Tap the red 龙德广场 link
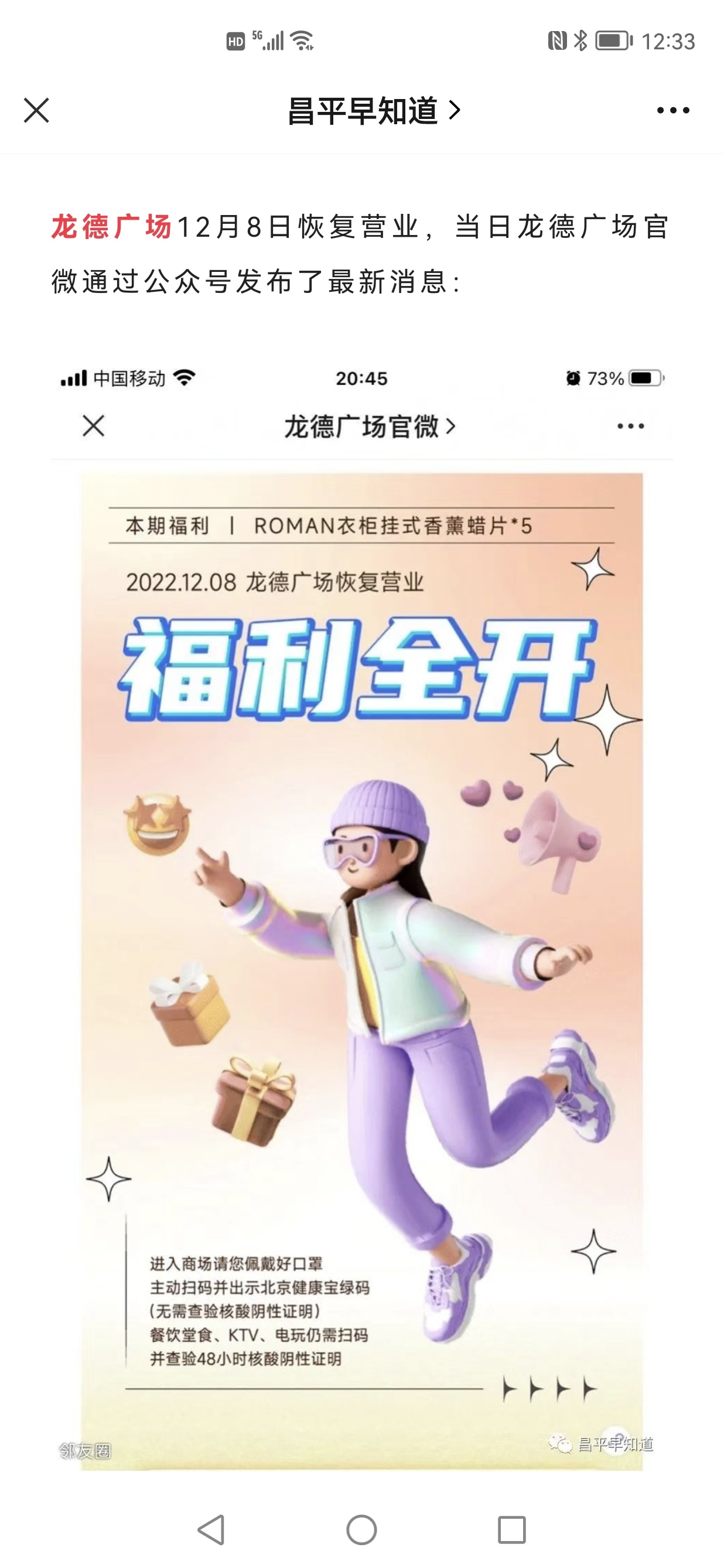Screen dimensions: 724x1568 click(112, 227)
